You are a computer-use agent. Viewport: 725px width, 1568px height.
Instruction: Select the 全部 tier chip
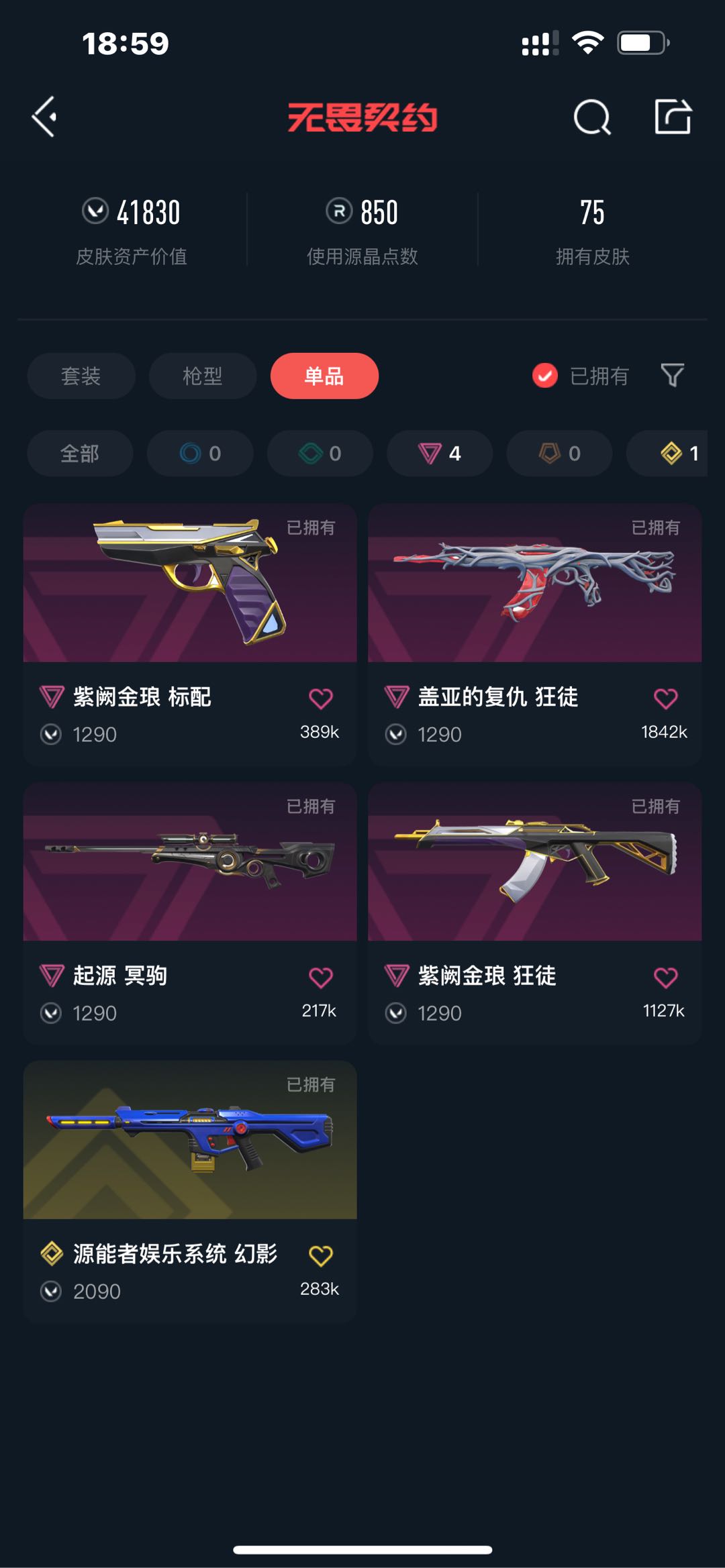[x=80, y=454]
